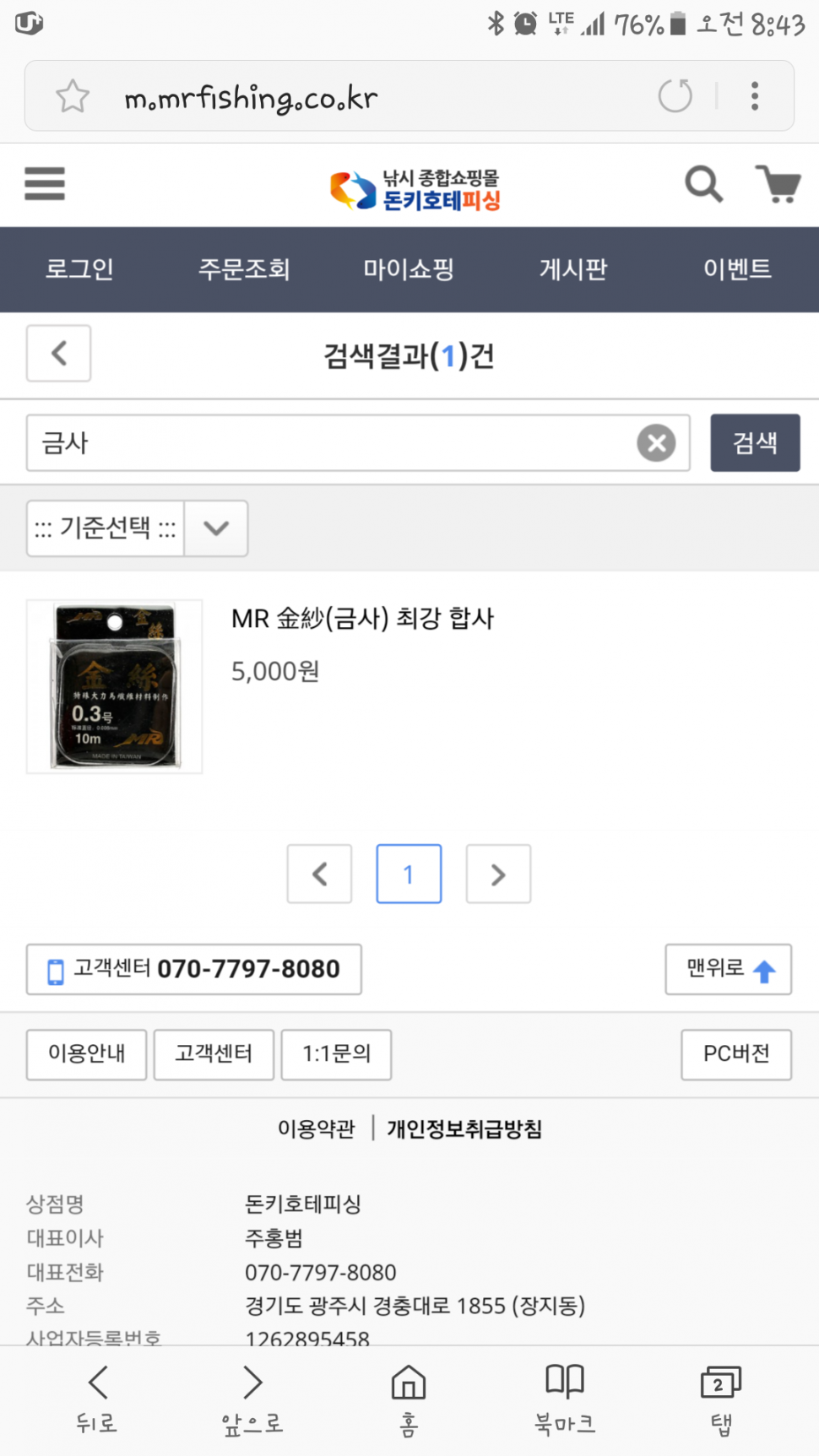The height and width of the screenshot is (1456, 819).
Task: Jump to top with 맨위로
Action: pyautogui.click(x=728, y=969)
